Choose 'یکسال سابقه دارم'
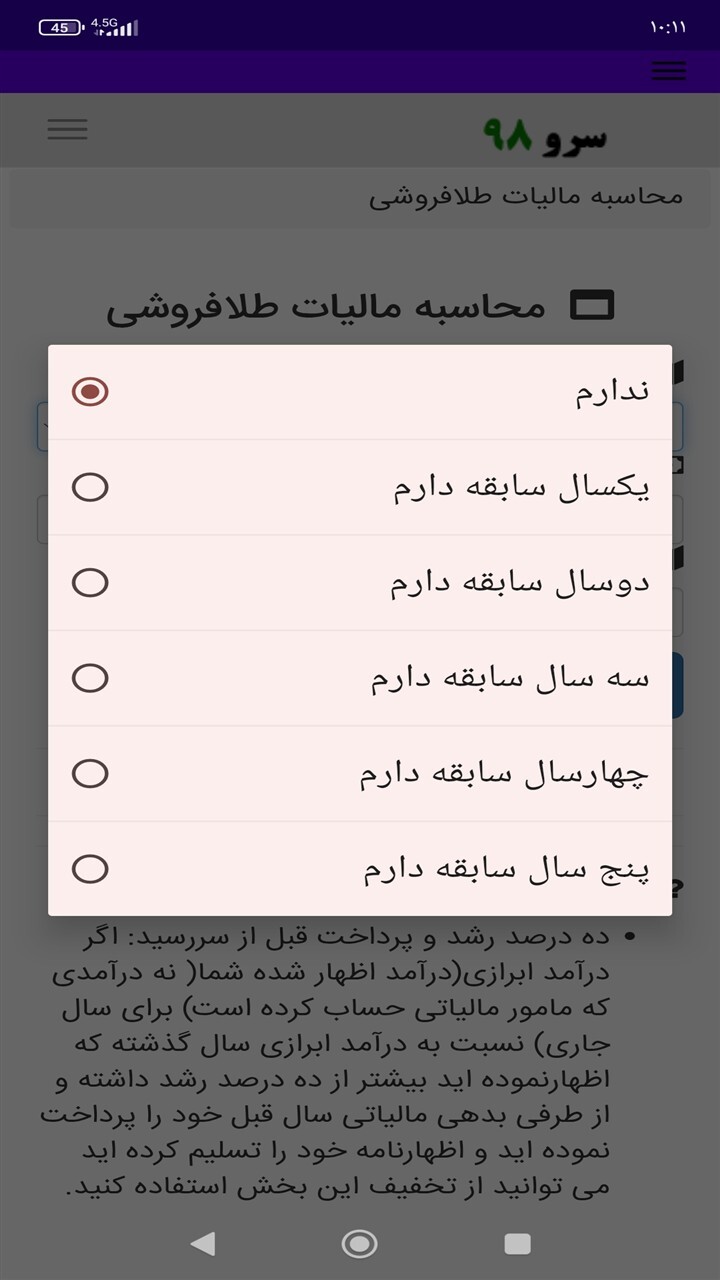This screenshot has width=720, height=1280. [x=360, y=487]
